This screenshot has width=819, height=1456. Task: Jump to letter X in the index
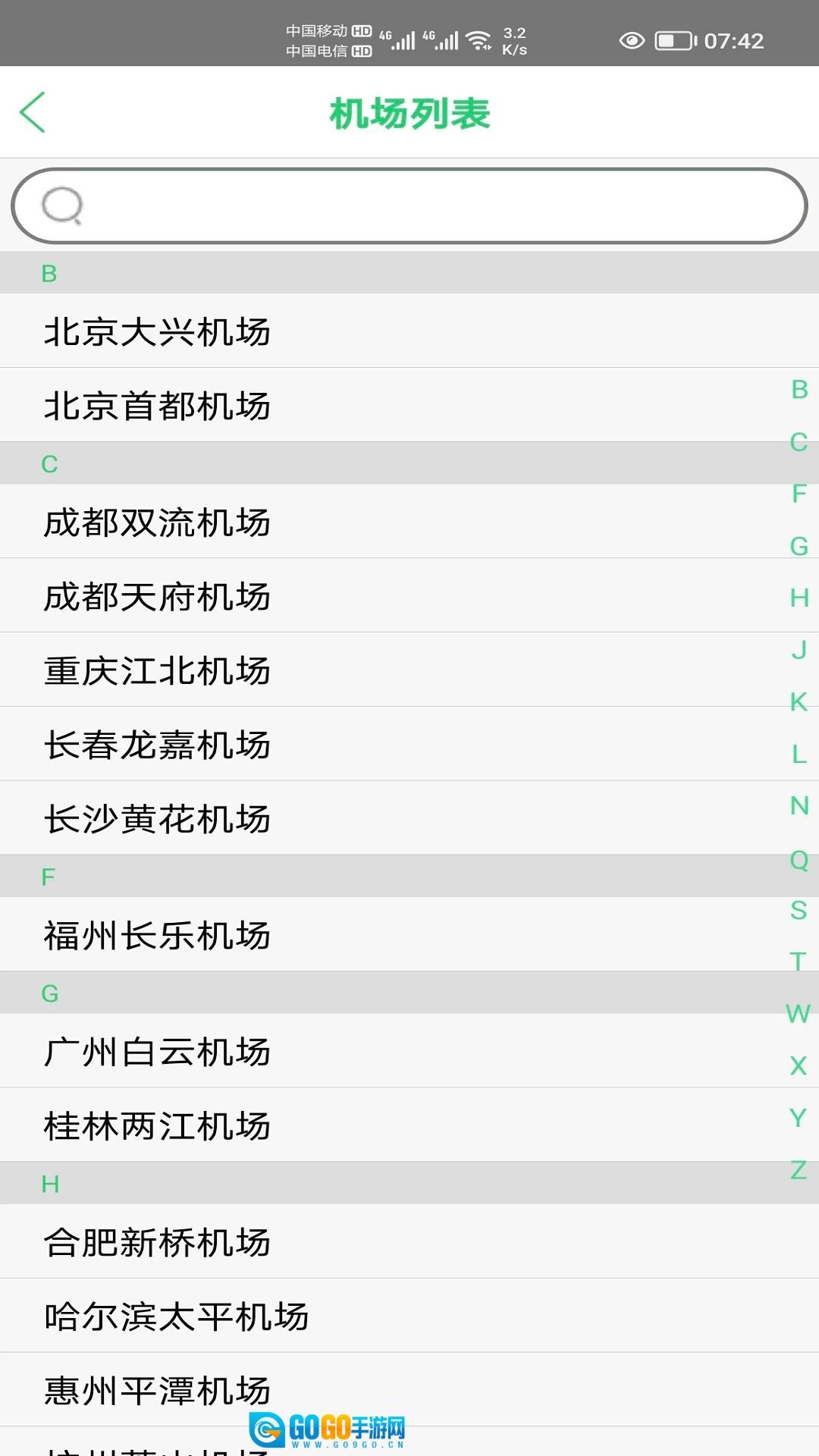click(799, 1065)
